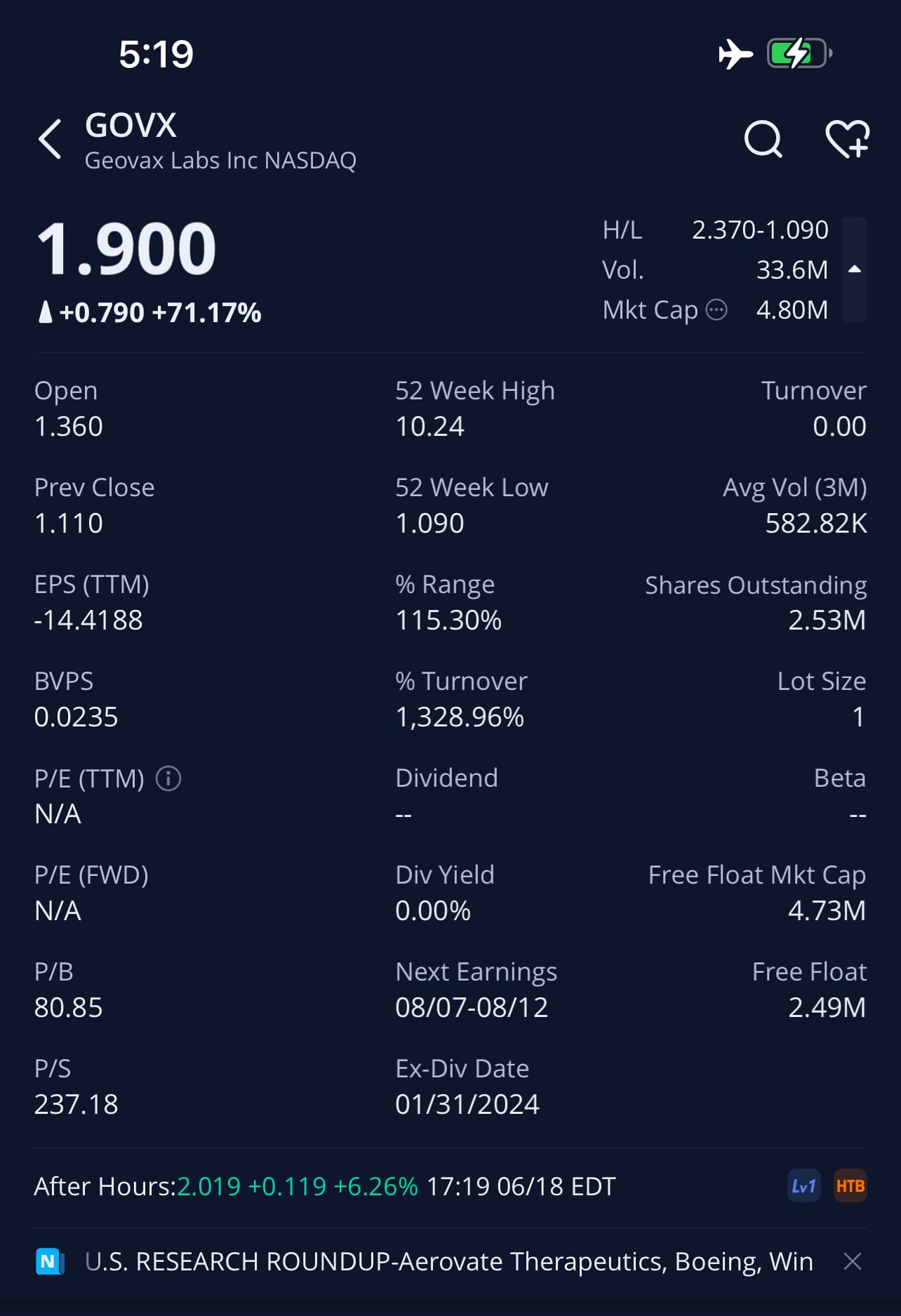The height and width of the screenshot is (1316, 901).
Task: Show the P/E (TTM) info tooltip
Action: click(x=168, y=778)
